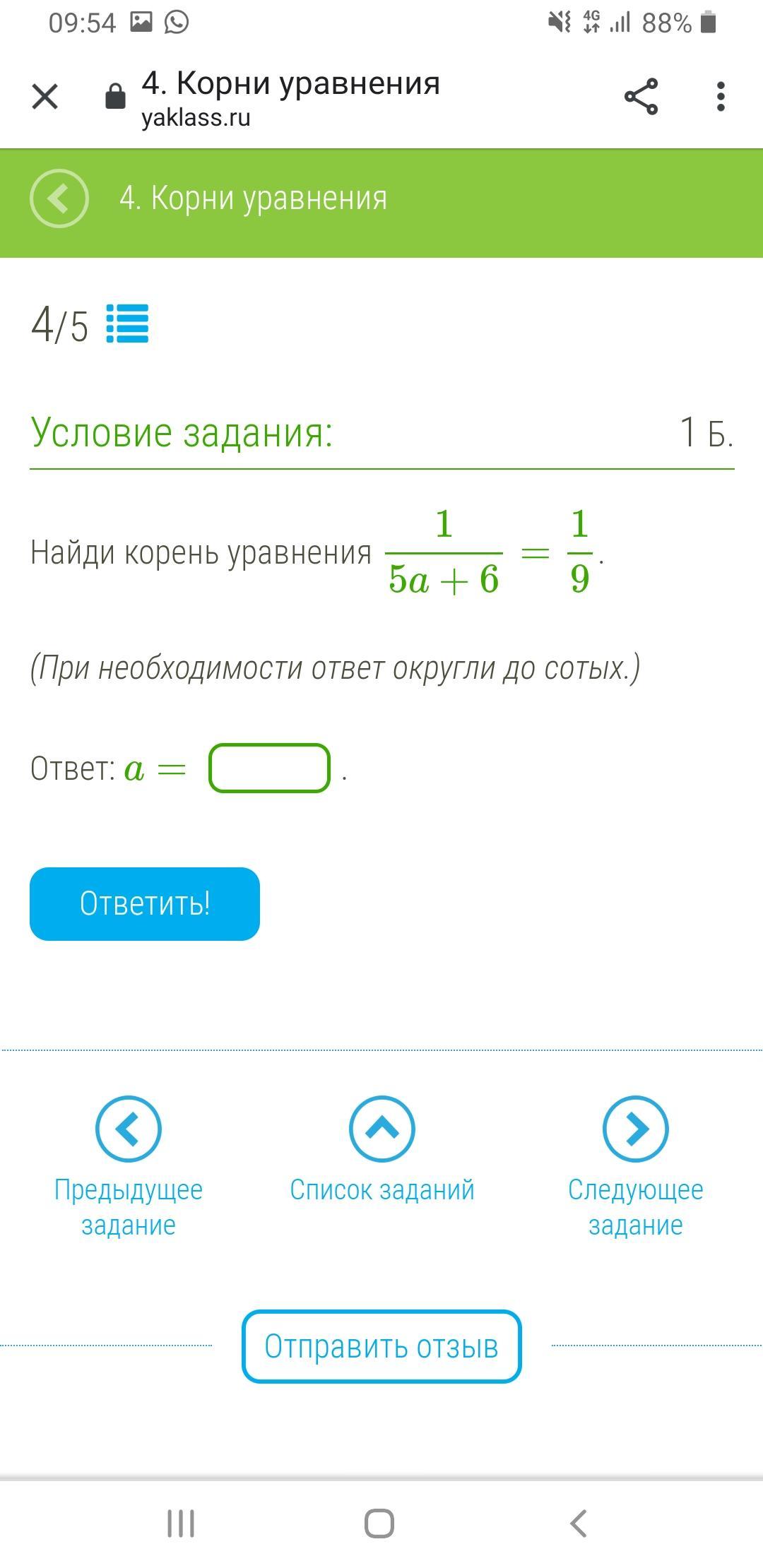The width and height of the screenshot is (763, 1568).
Task: Submit the answer with Ответить!
Action: [145, 904]
